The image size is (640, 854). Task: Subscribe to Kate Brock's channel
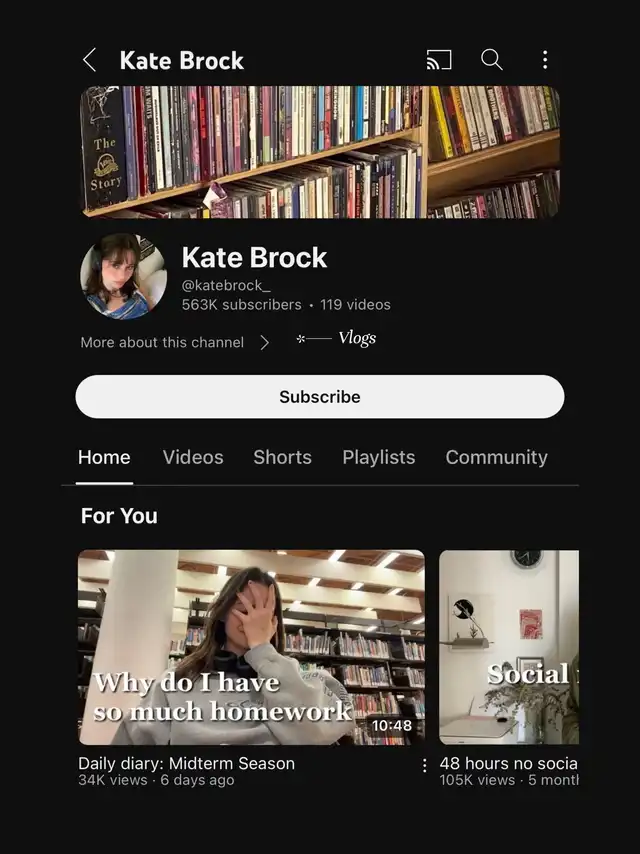(x=320, y=397)
